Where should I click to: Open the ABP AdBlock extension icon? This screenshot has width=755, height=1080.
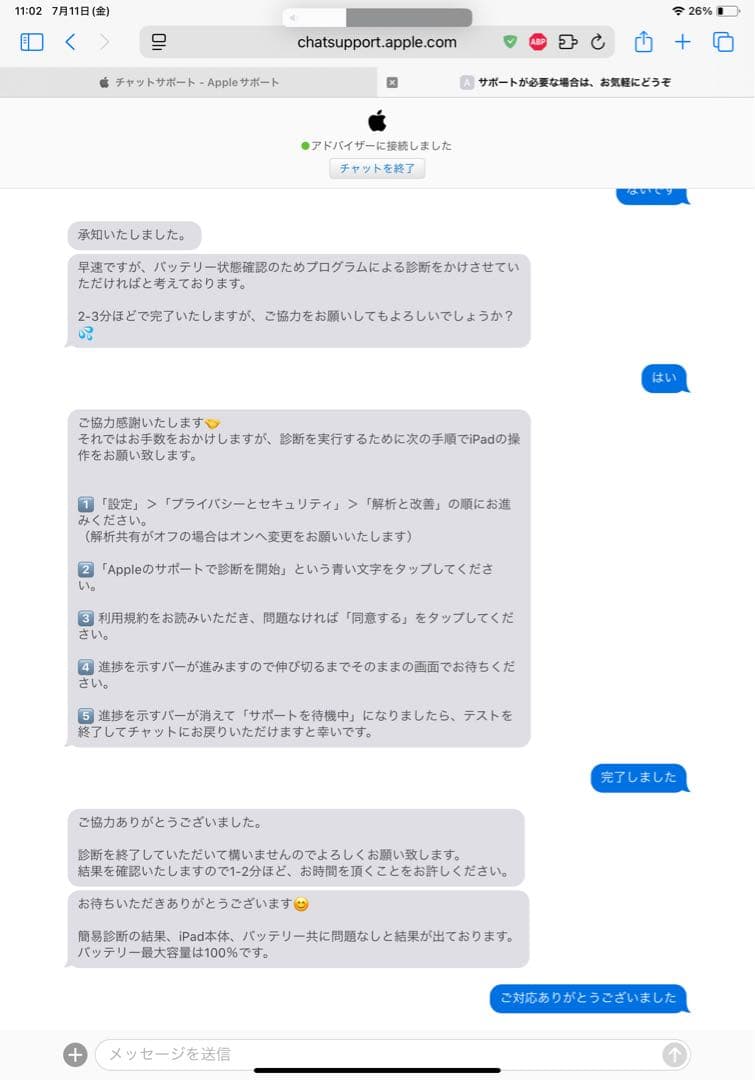538,42
